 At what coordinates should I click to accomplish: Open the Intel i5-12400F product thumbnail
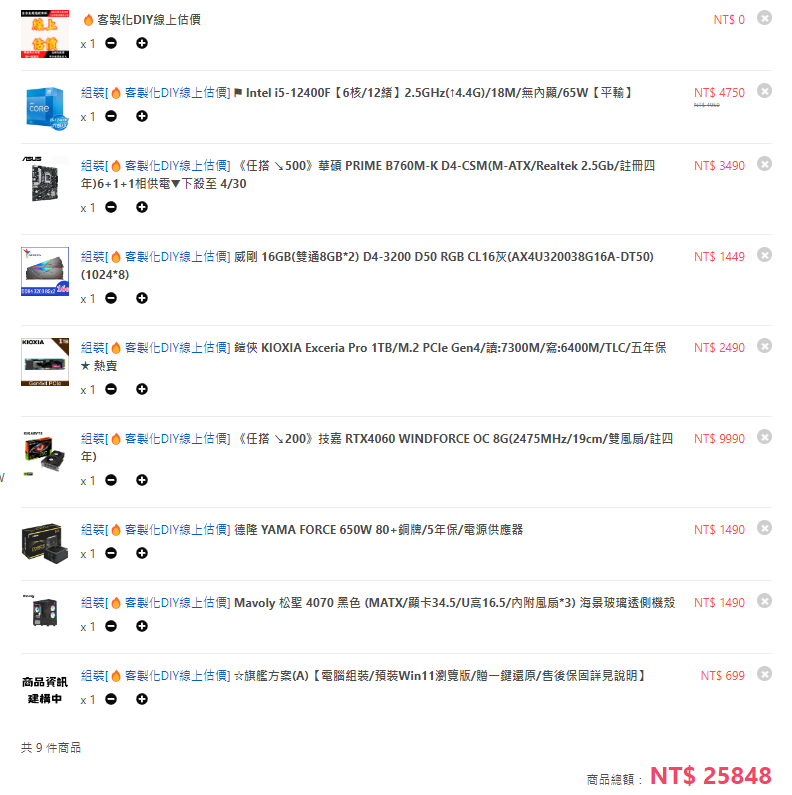(46, 106)
